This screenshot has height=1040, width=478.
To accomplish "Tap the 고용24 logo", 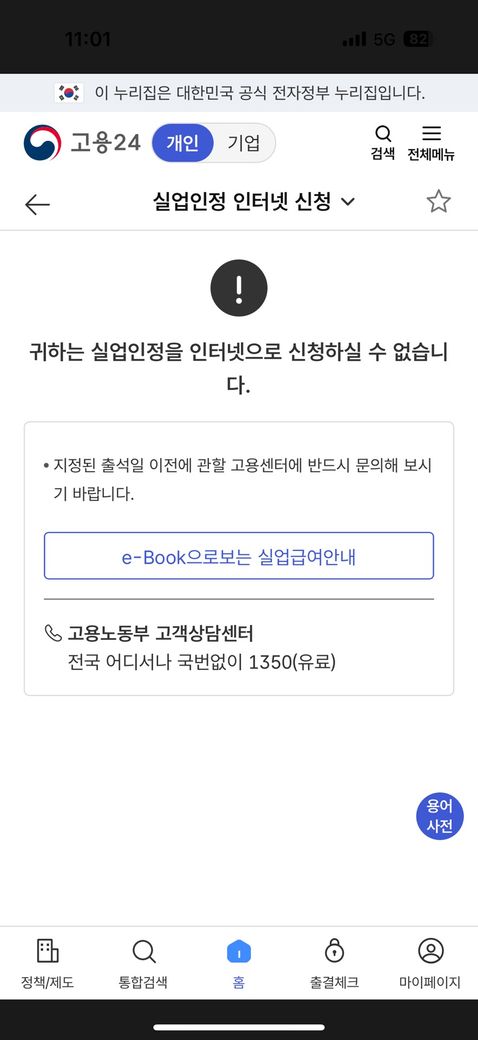I will pos(82,143).
